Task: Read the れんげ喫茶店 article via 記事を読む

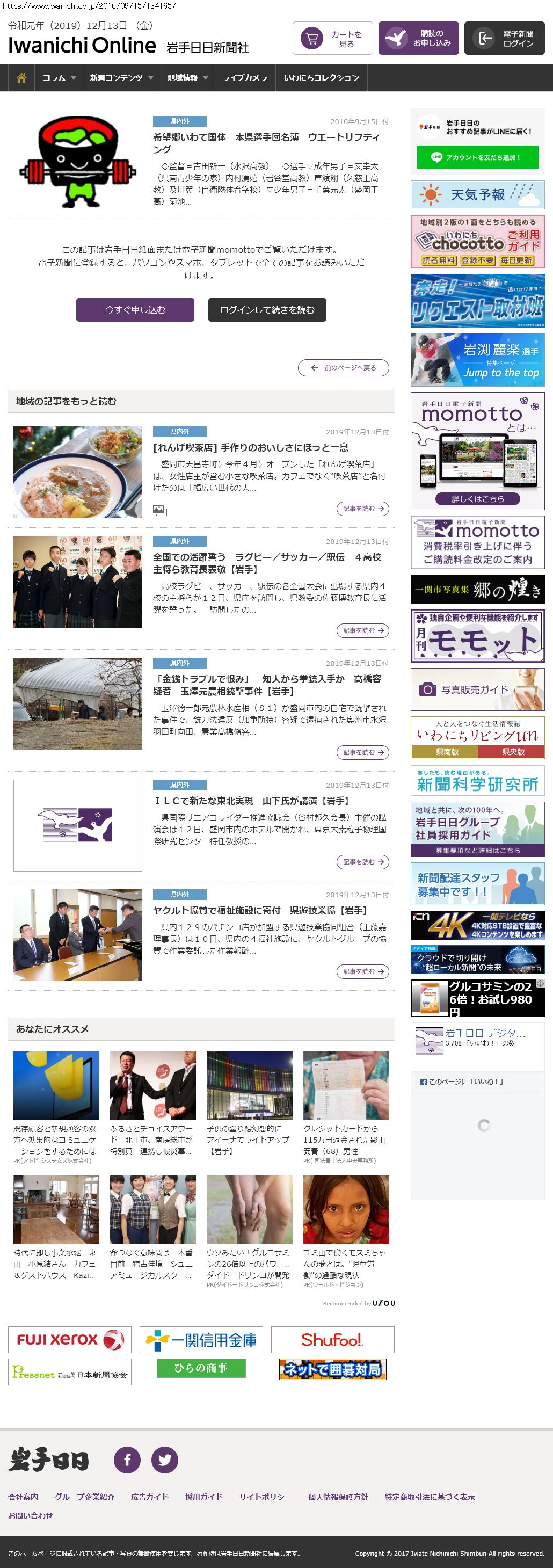Action: pos(362,509)
